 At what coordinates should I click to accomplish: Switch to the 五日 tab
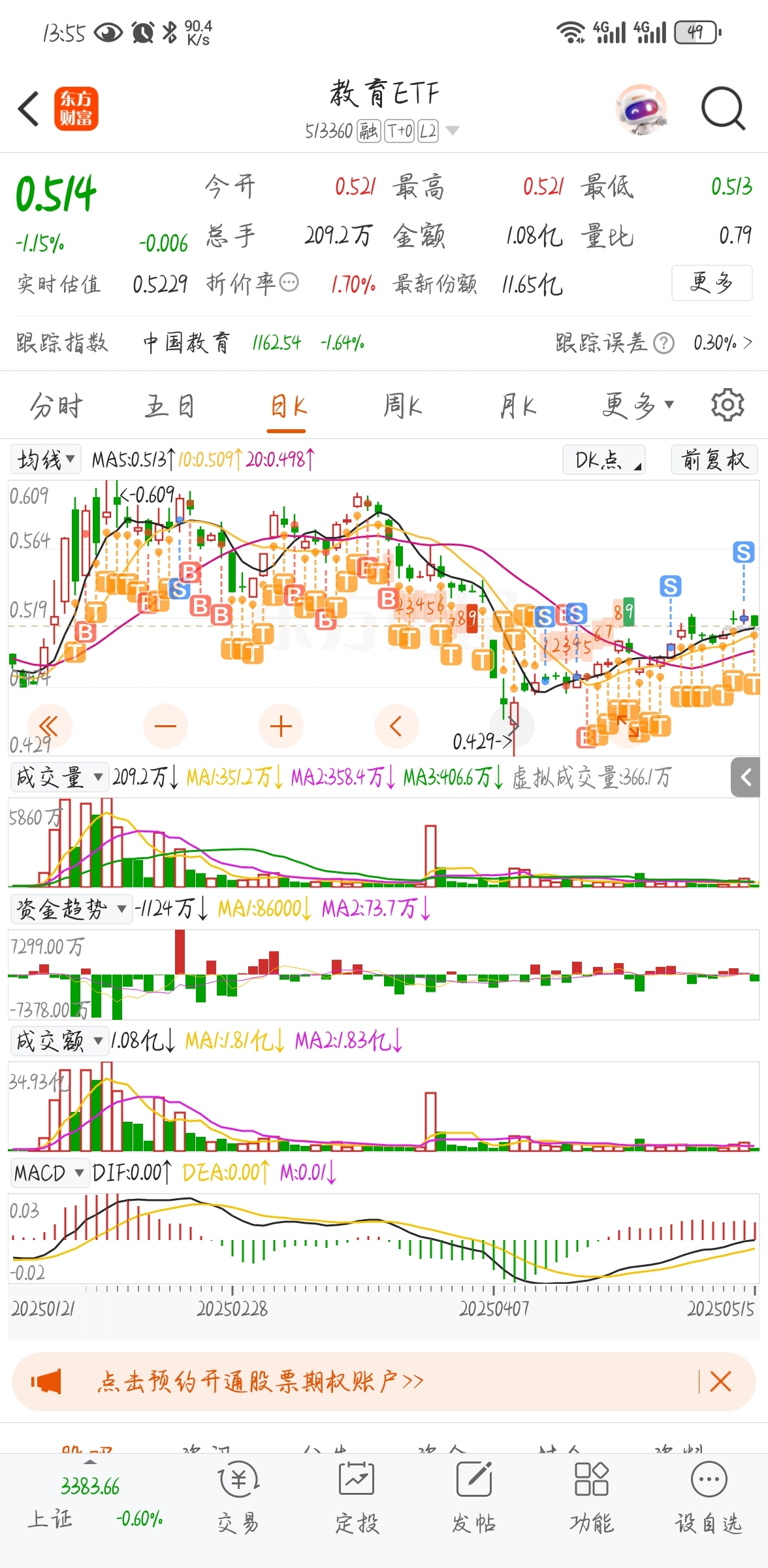point(170,406)
